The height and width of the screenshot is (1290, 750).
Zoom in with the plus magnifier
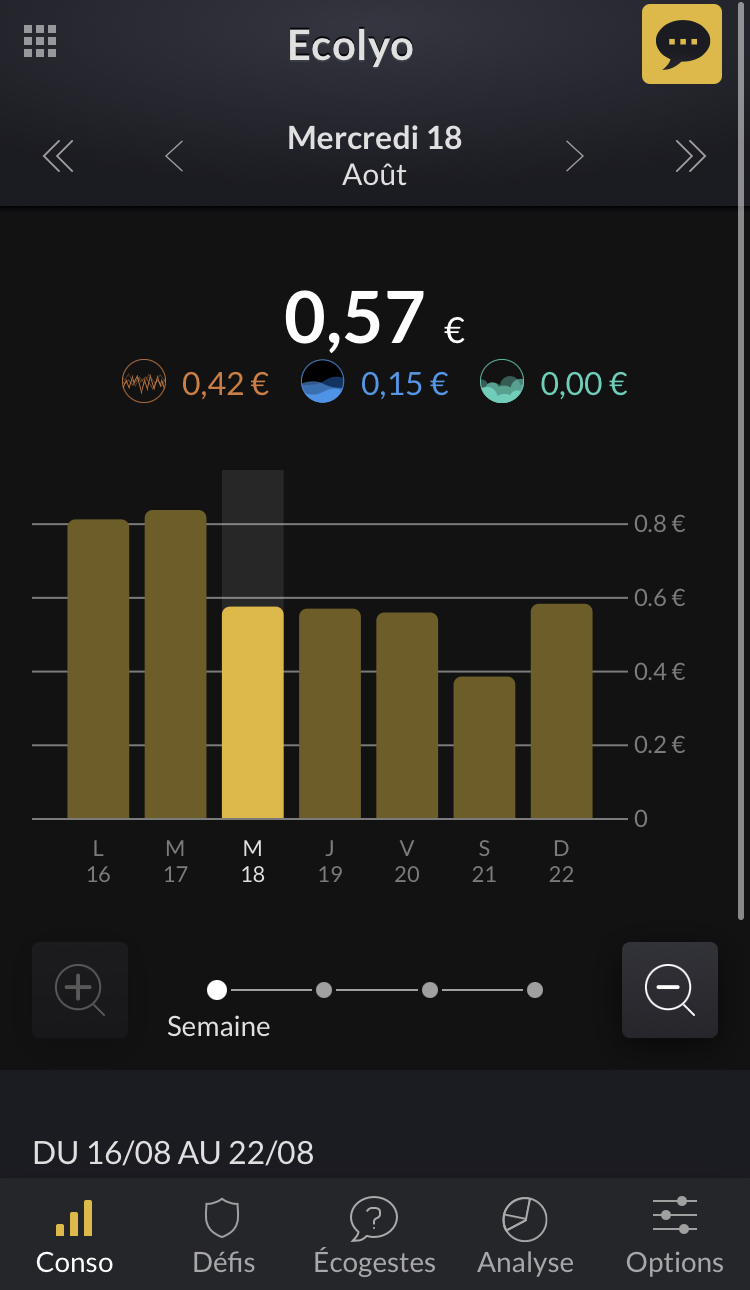coord(80,990)
